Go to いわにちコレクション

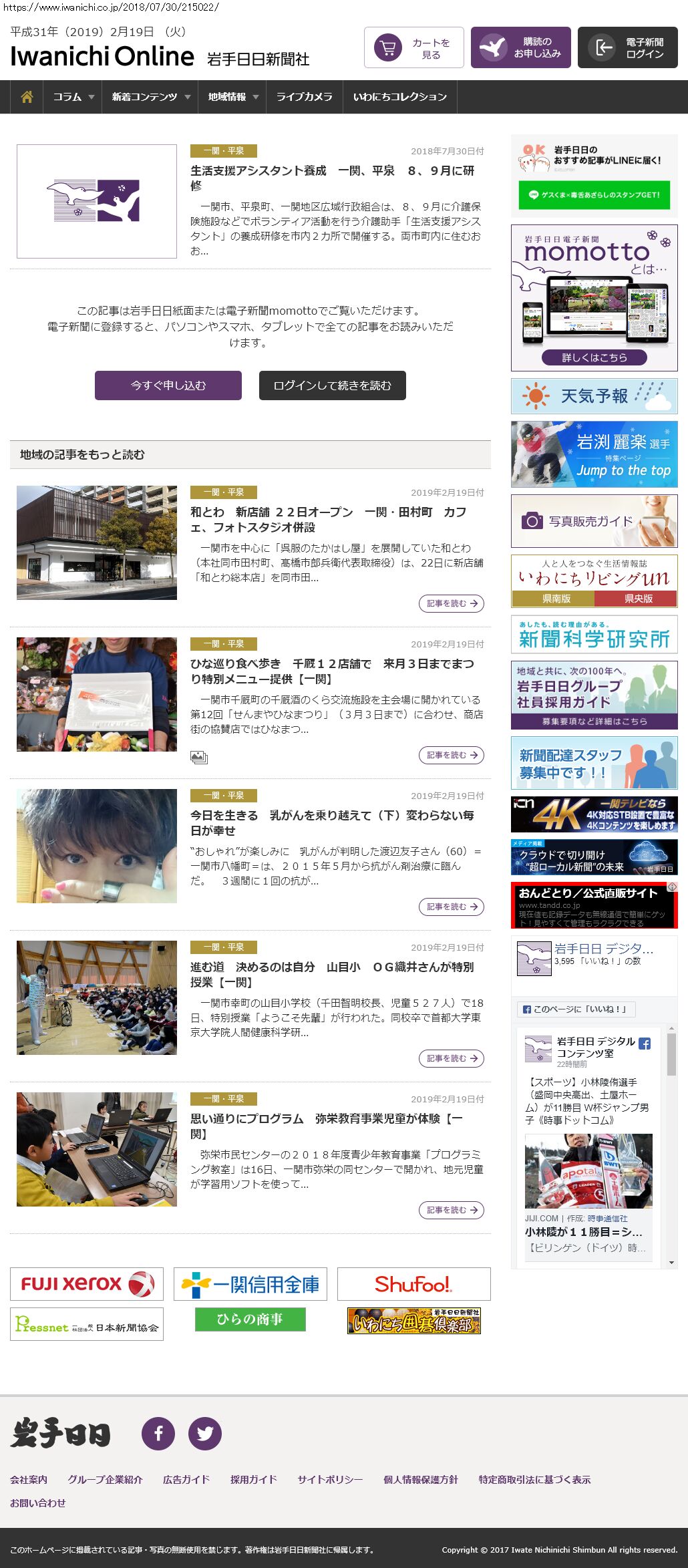click(399, 97)
